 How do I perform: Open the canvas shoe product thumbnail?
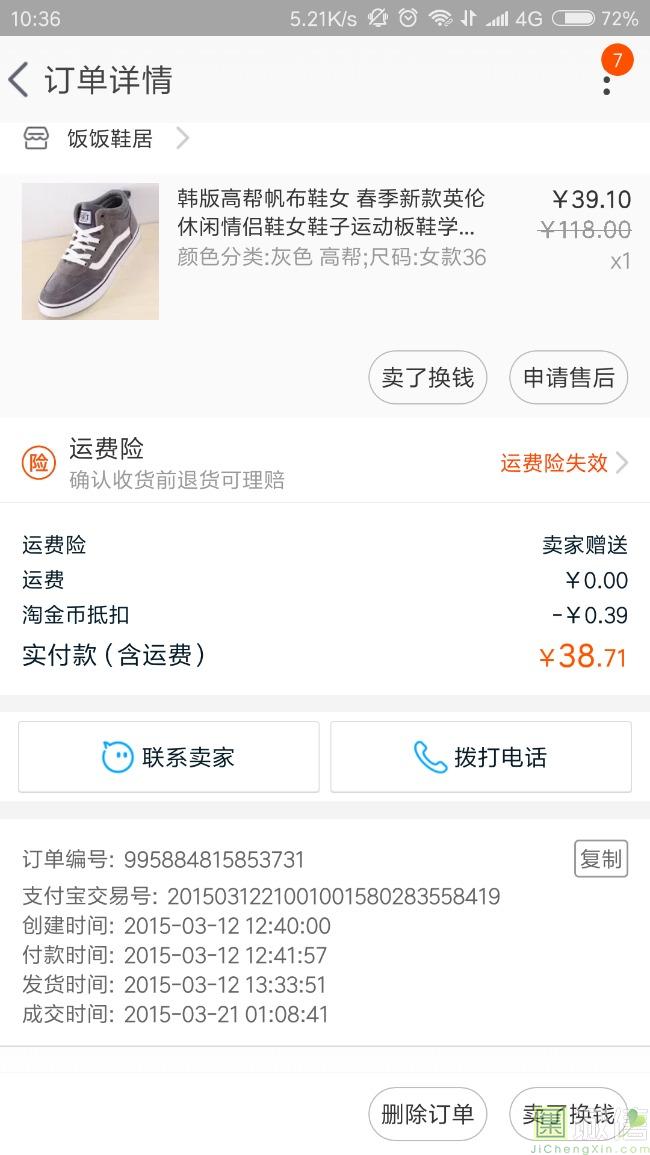click(90, 251)
